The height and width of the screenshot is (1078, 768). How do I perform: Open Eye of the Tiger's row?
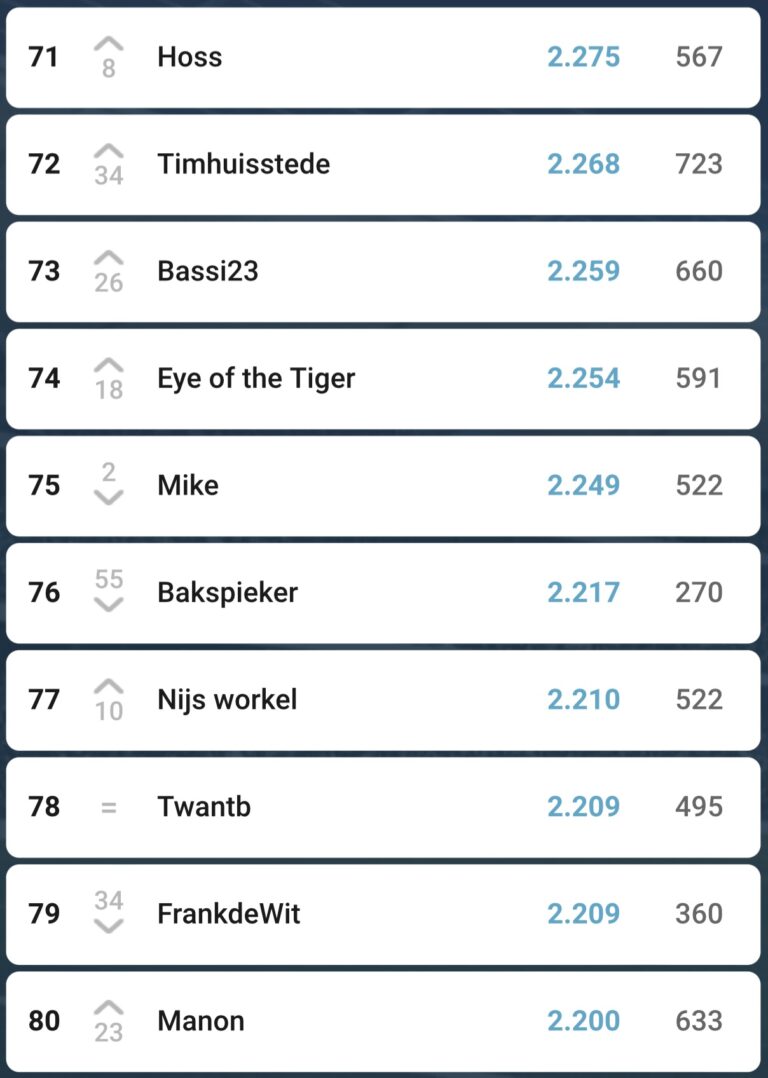384,378
